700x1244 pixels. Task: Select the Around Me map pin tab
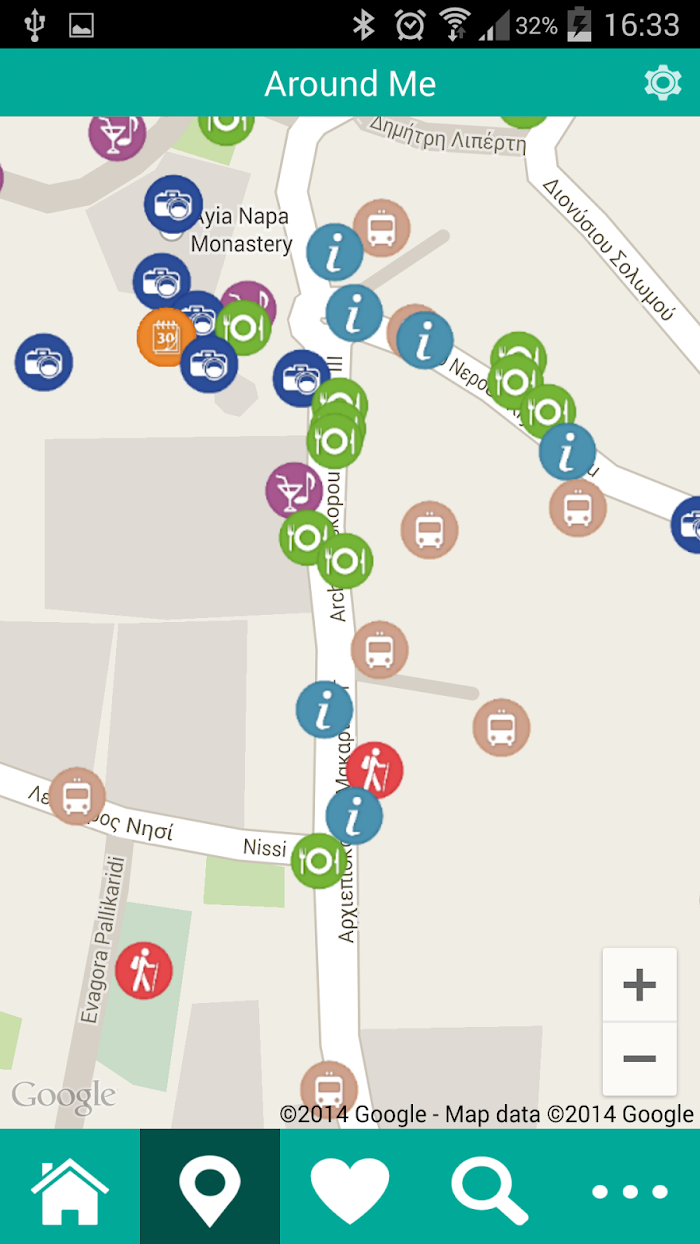(x=210, y=1187)
